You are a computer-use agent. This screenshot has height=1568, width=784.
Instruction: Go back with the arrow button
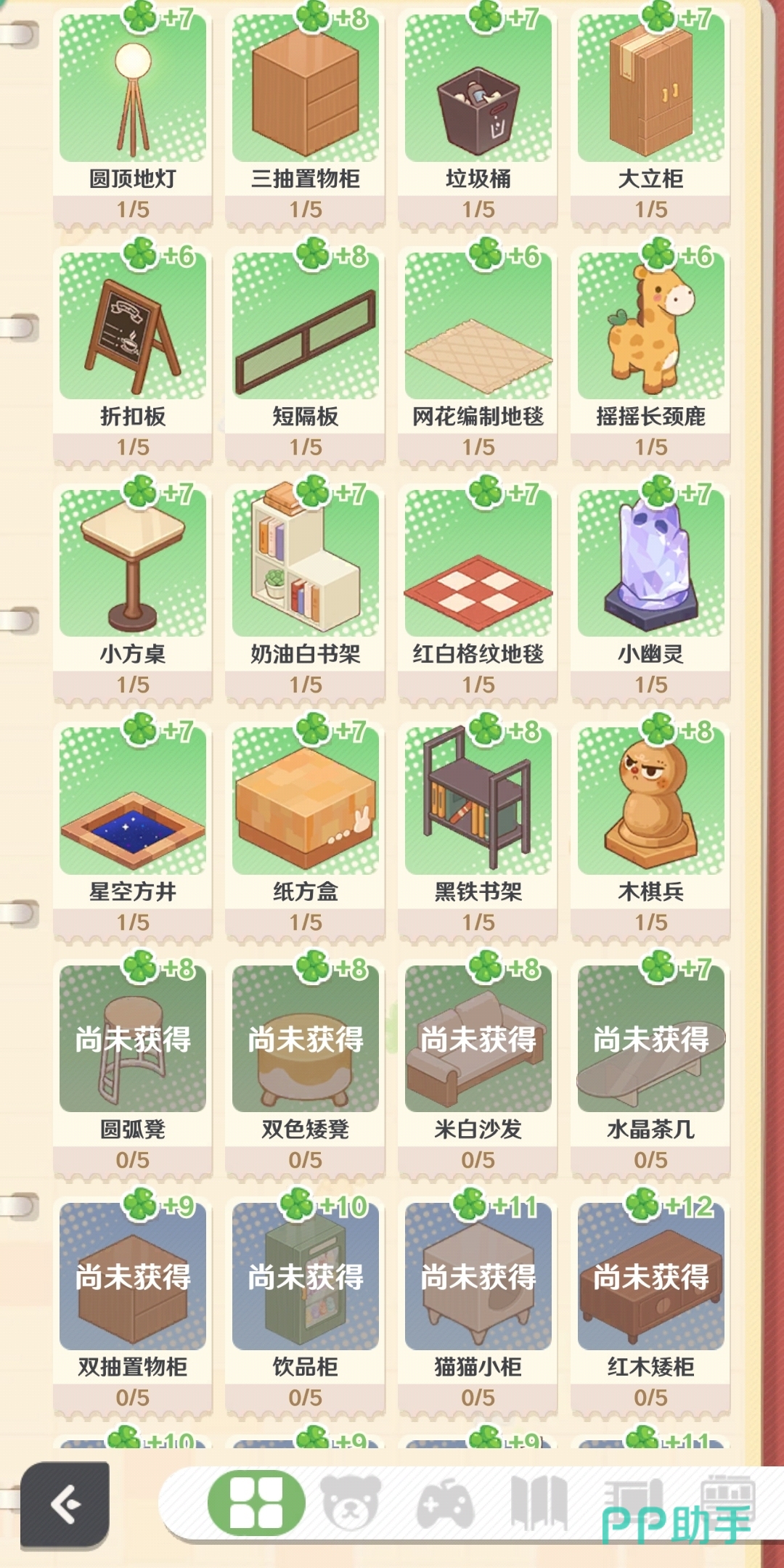[65, 1503]
